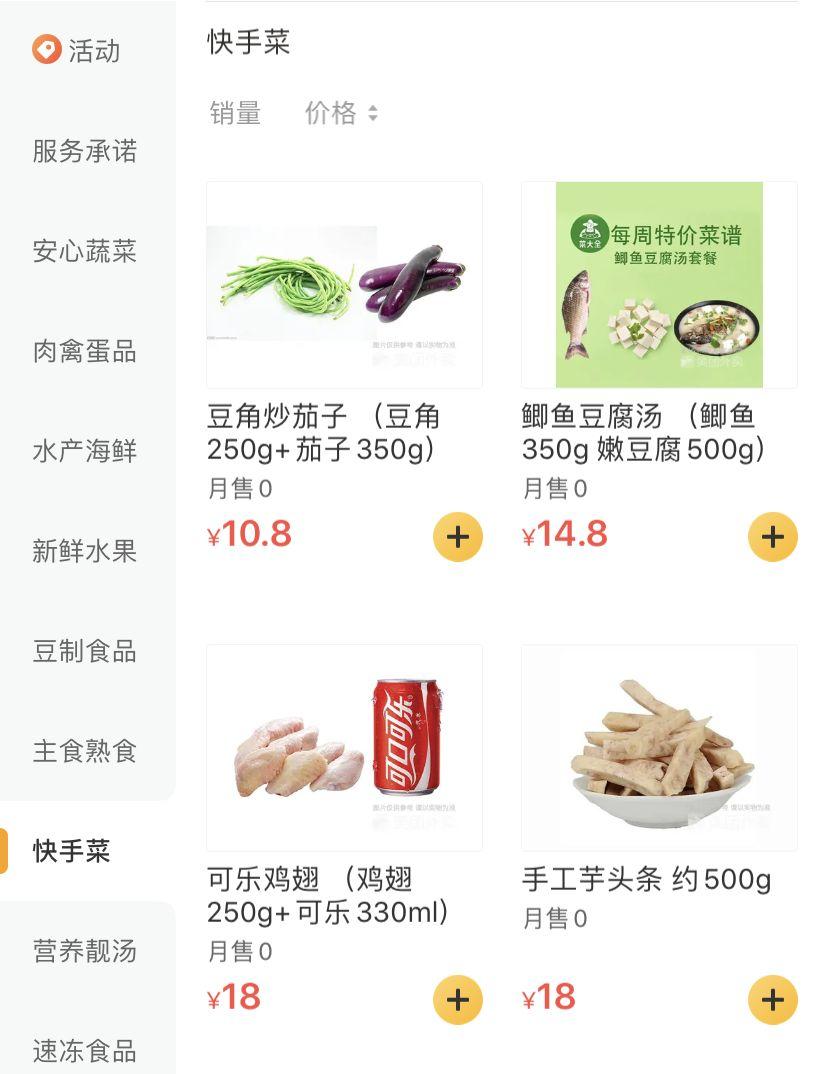Tap the plus icon to add 豆角炒茄子

(458, 537)
